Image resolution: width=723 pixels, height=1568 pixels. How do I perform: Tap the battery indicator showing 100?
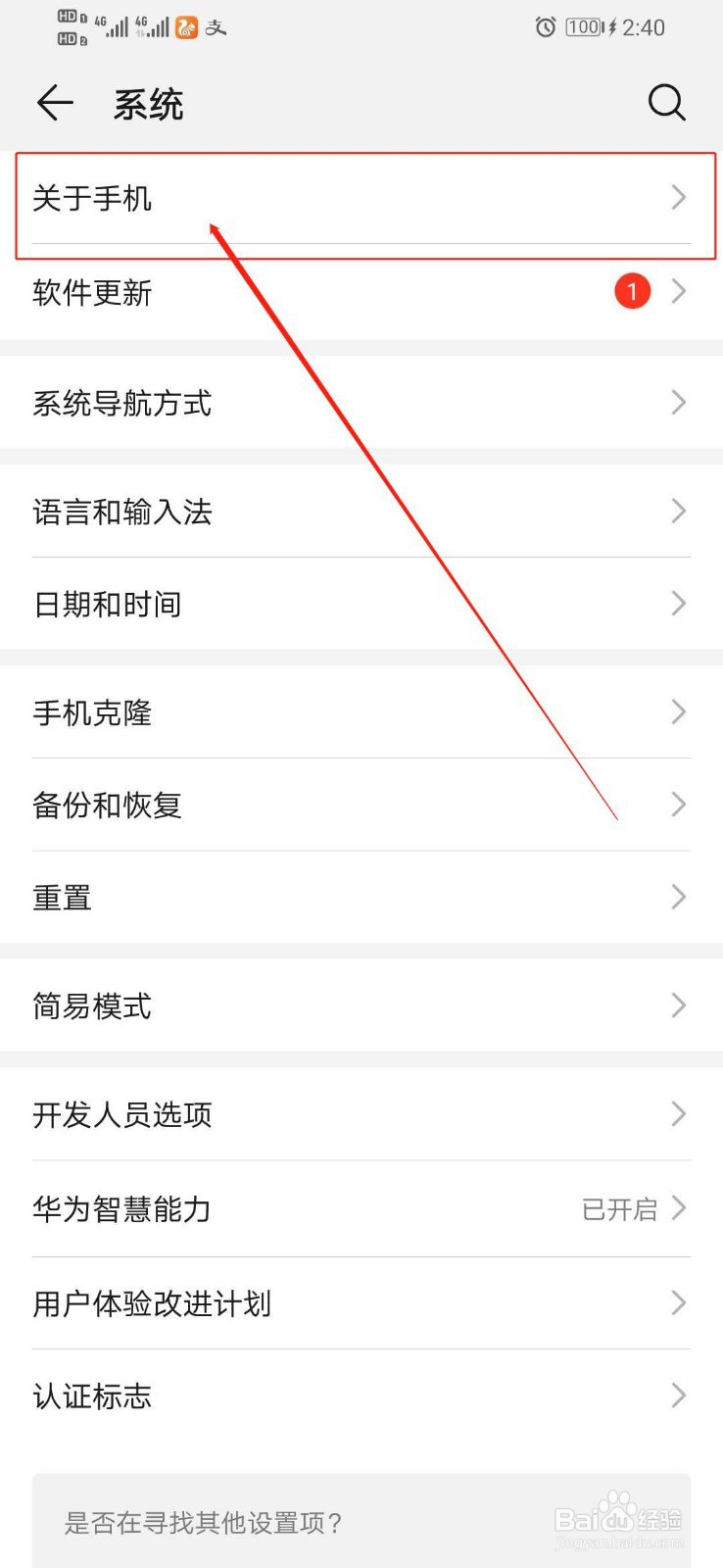pos(583,27)
